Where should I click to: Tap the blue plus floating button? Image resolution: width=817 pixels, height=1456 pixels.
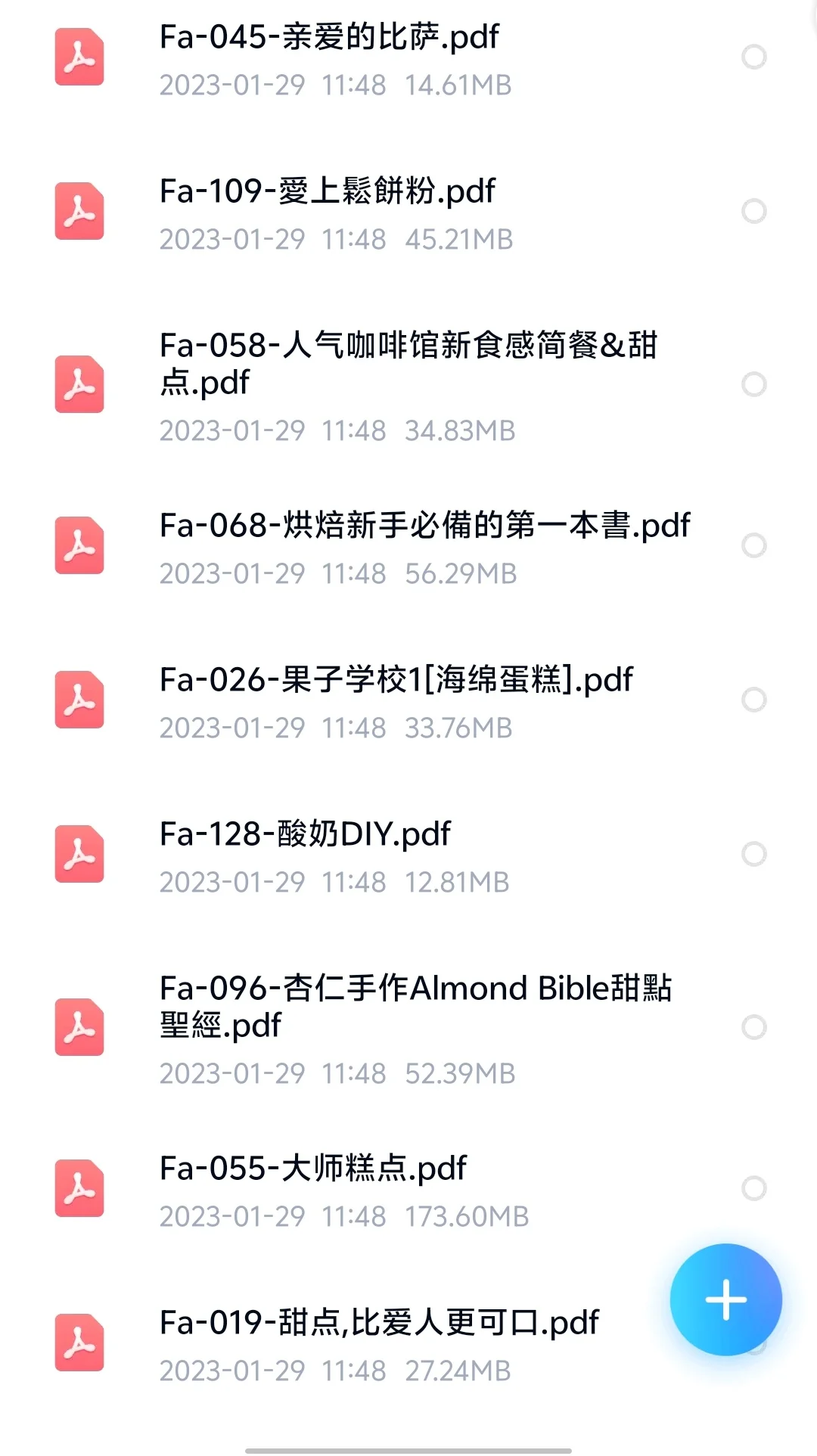[726, 1299]
